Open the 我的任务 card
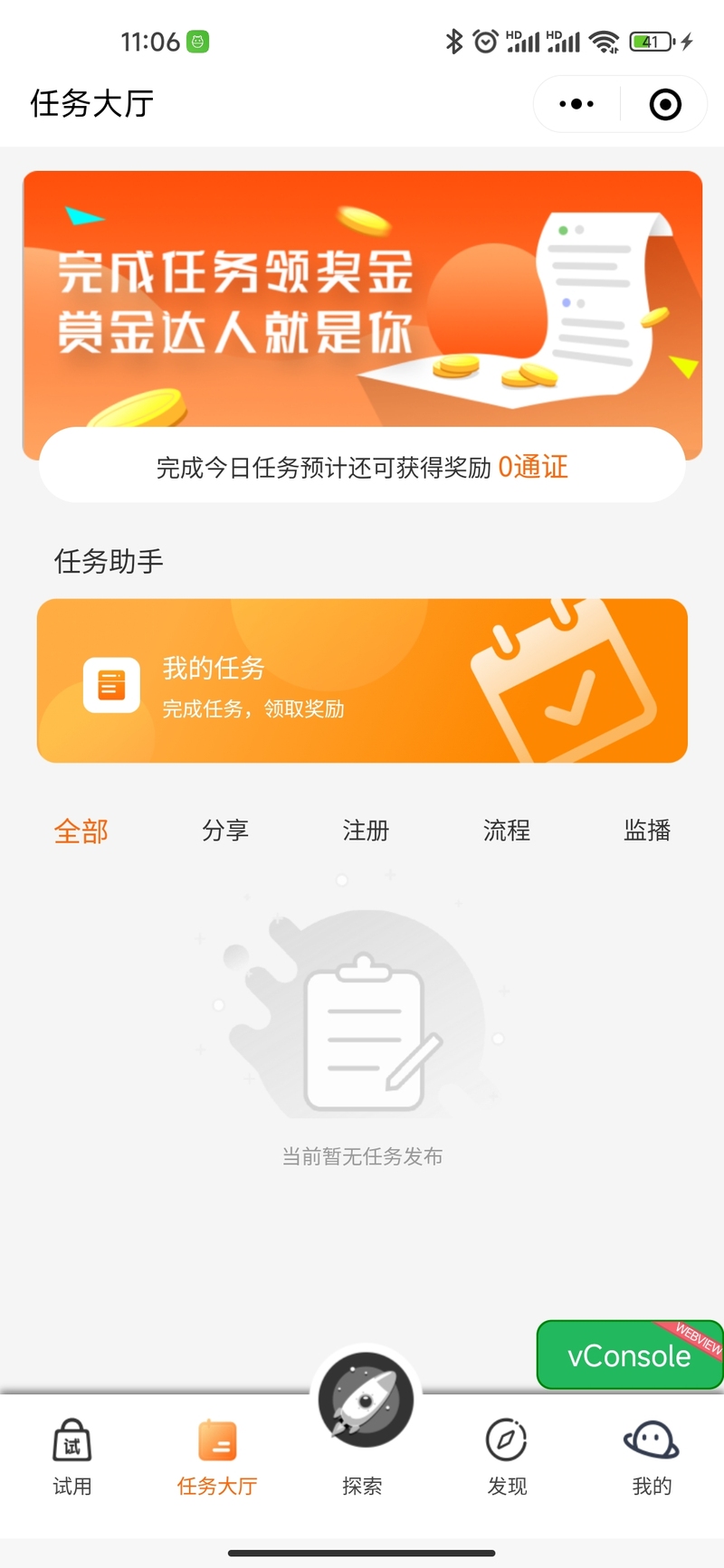This screenshot has width=724, height=1568. [362, 680]
